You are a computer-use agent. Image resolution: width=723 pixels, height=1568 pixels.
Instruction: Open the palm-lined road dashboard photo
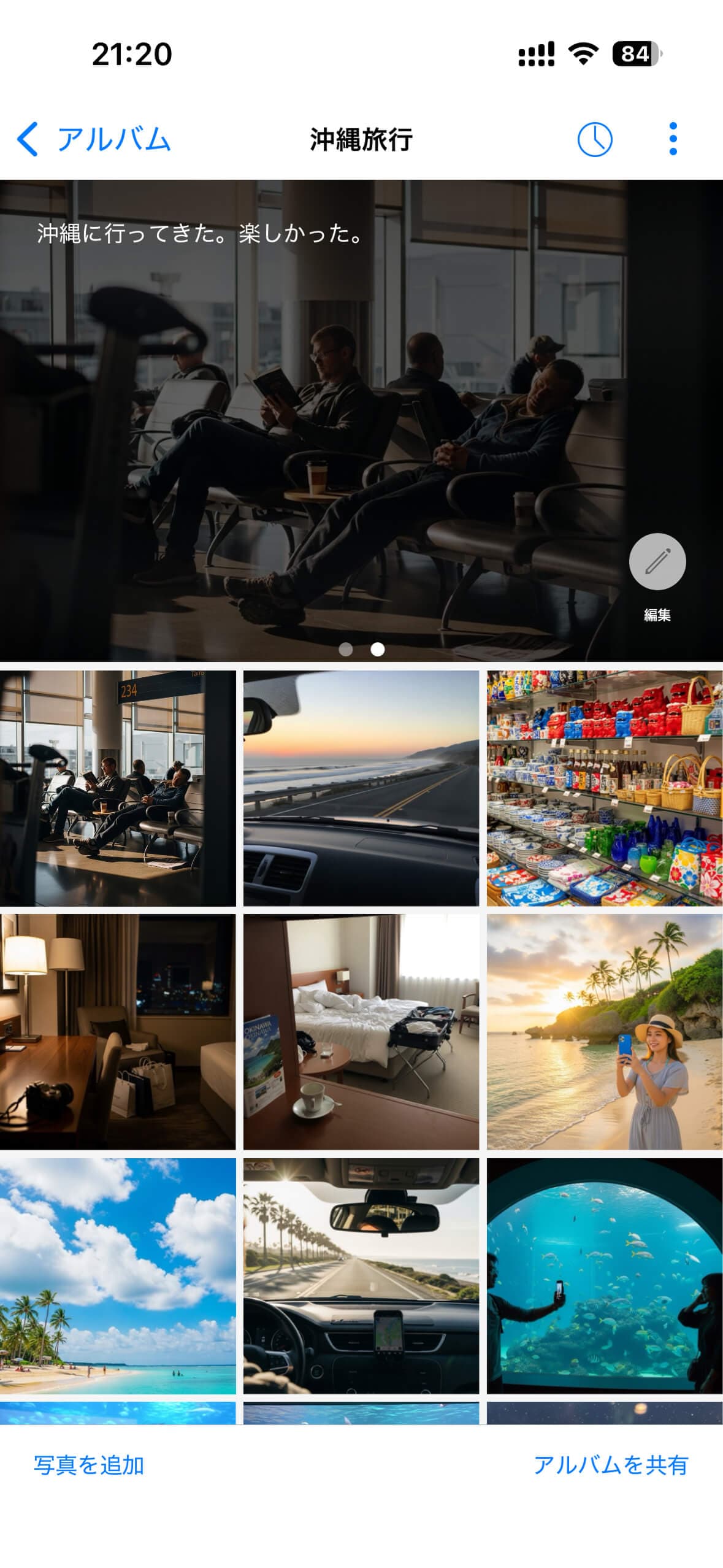tap(361, 1275)
